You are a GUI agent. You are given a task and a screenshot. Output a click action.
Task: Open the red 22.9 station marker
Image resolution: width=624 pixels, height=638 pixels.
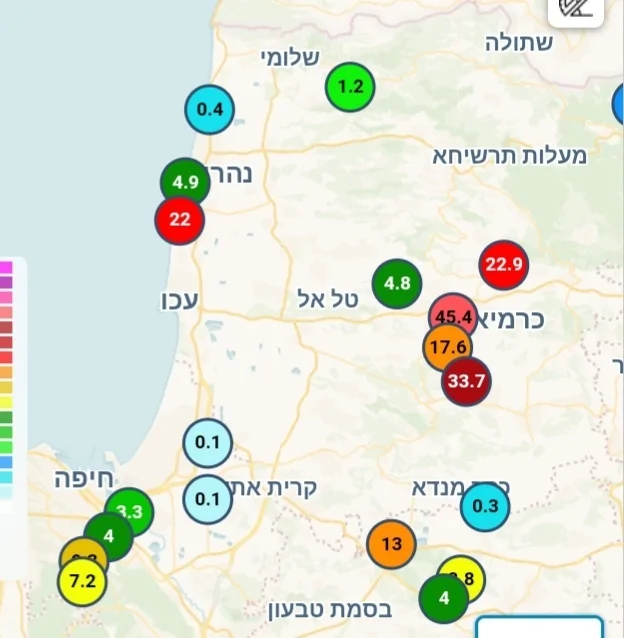(504, 265)
